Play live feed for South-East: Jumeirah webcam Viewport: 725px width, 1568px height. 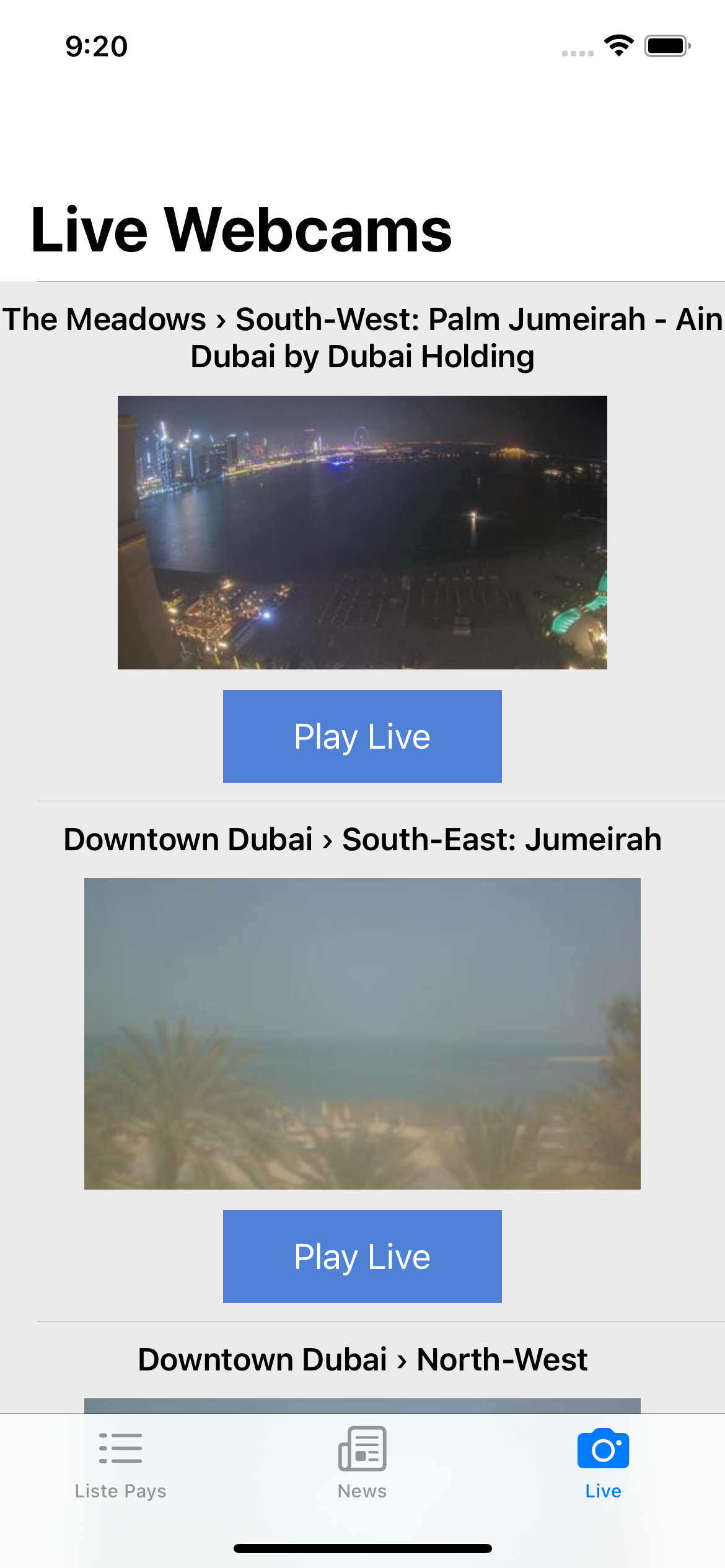tap(362, 1256)
